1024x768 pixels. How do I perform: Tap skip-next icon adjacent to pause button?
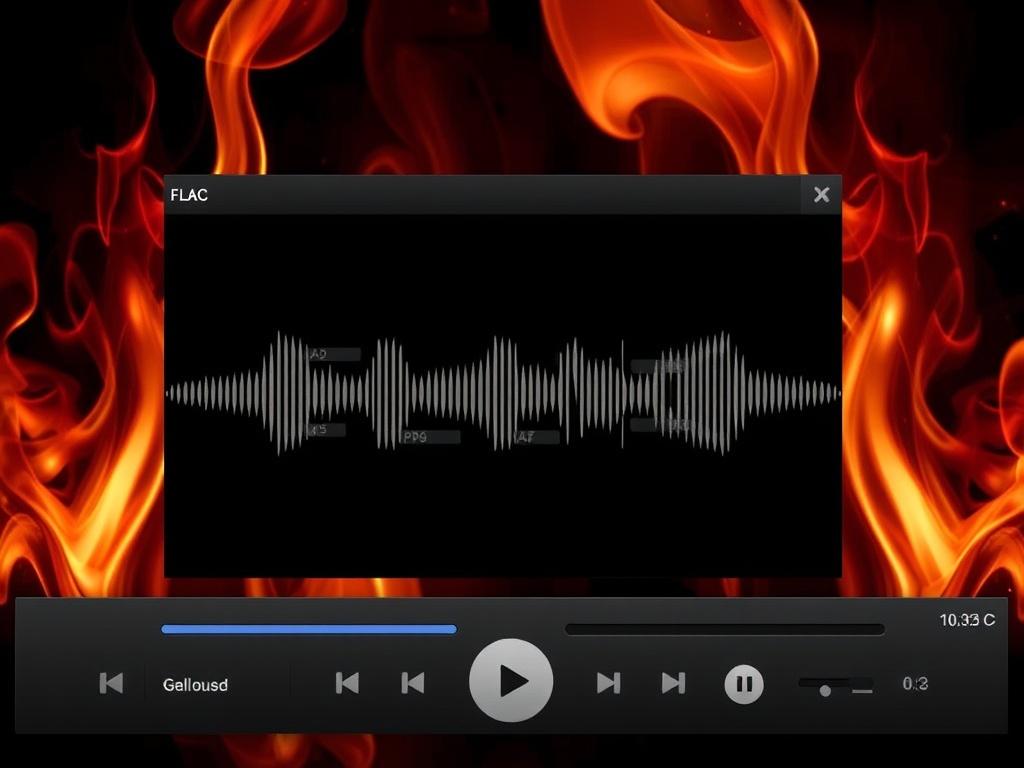click(674, 683)
